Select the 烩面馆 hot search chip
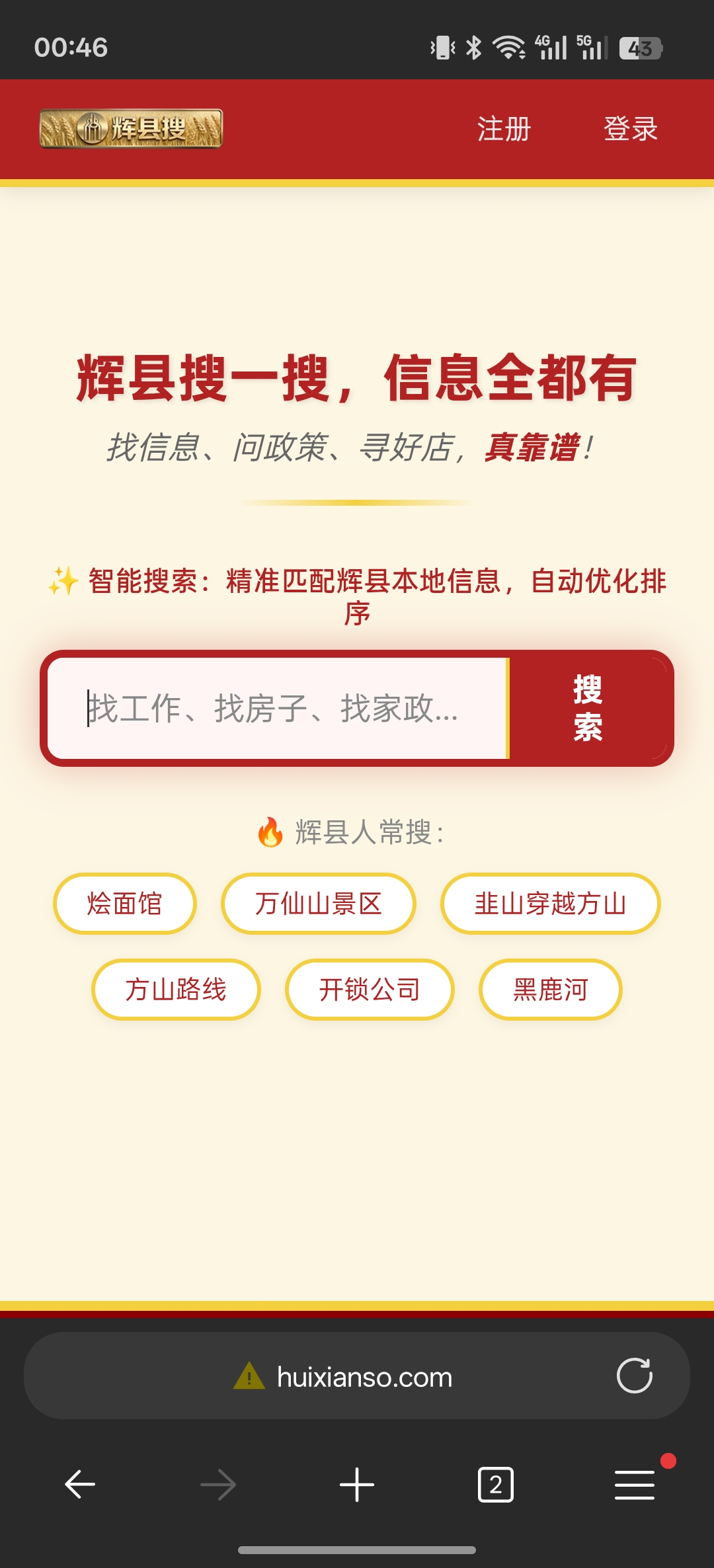 125,904
